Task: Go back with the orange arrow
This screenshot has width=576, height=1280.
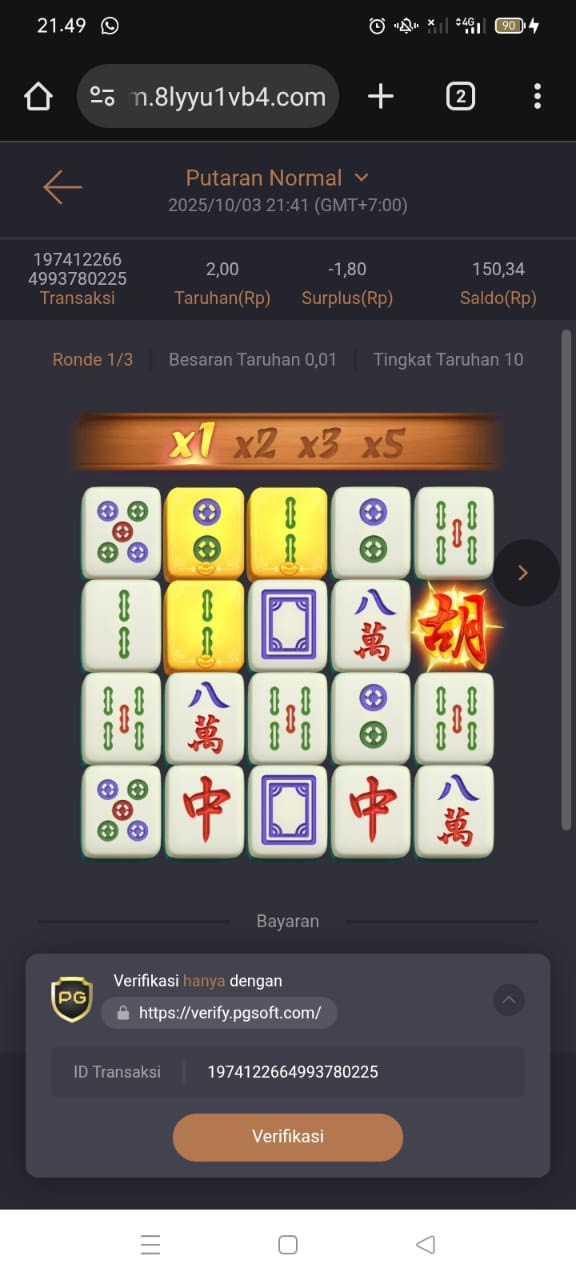Action: (62, 187)
